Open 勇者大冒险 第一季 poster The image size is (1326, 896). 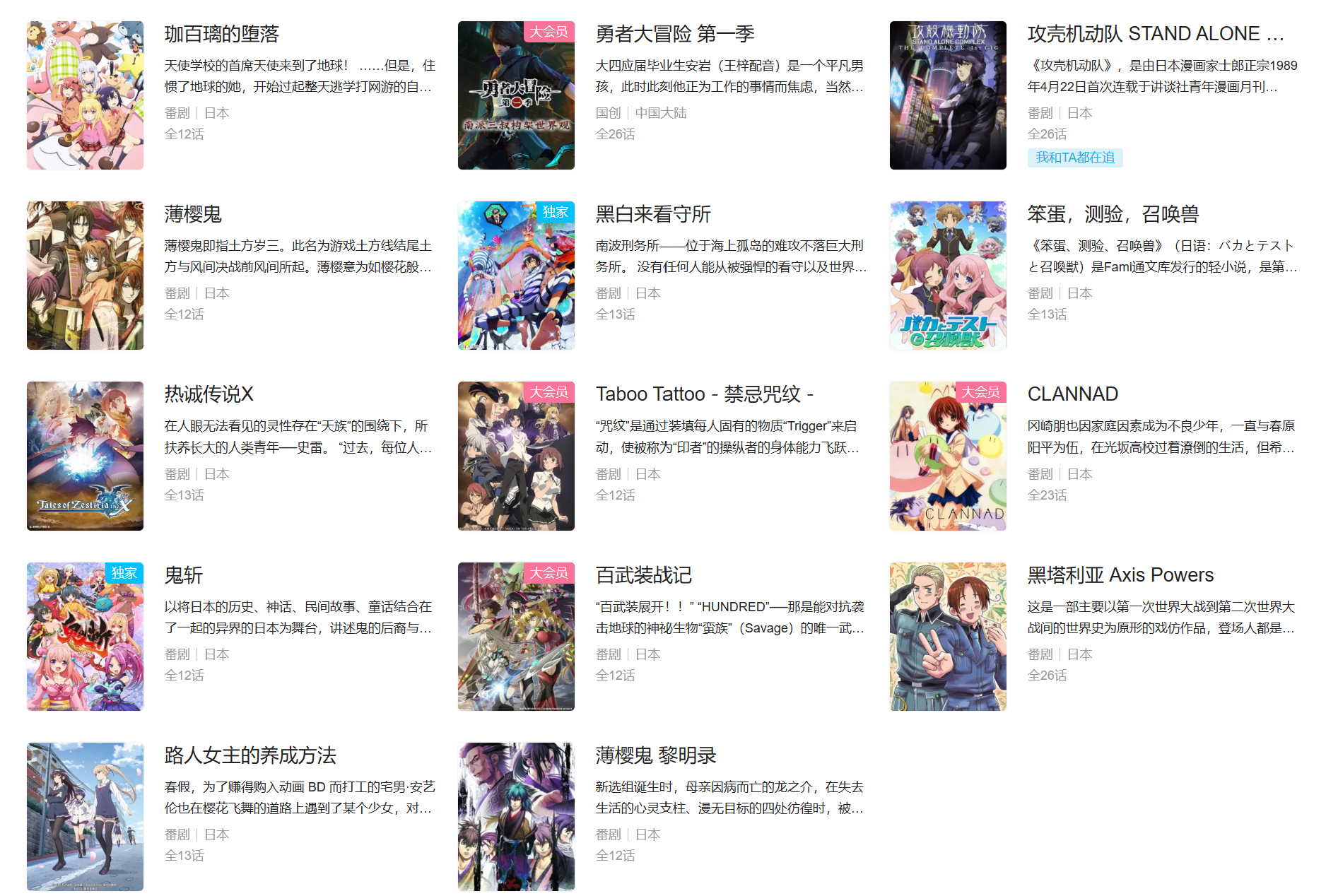tap(516, 95)
